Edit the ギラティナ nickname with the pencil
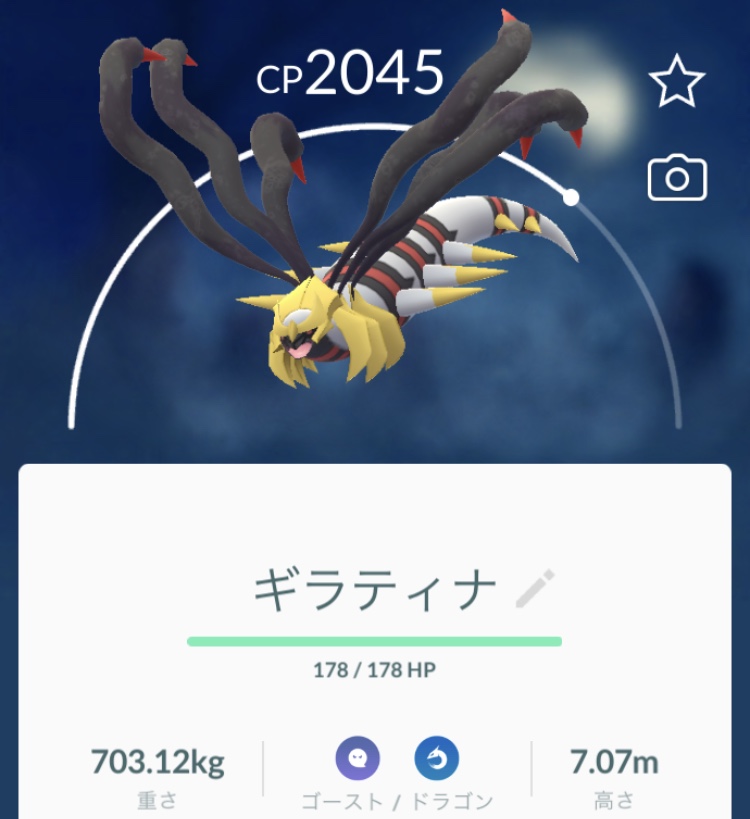The image size is (750, 819). coord(535,589)
